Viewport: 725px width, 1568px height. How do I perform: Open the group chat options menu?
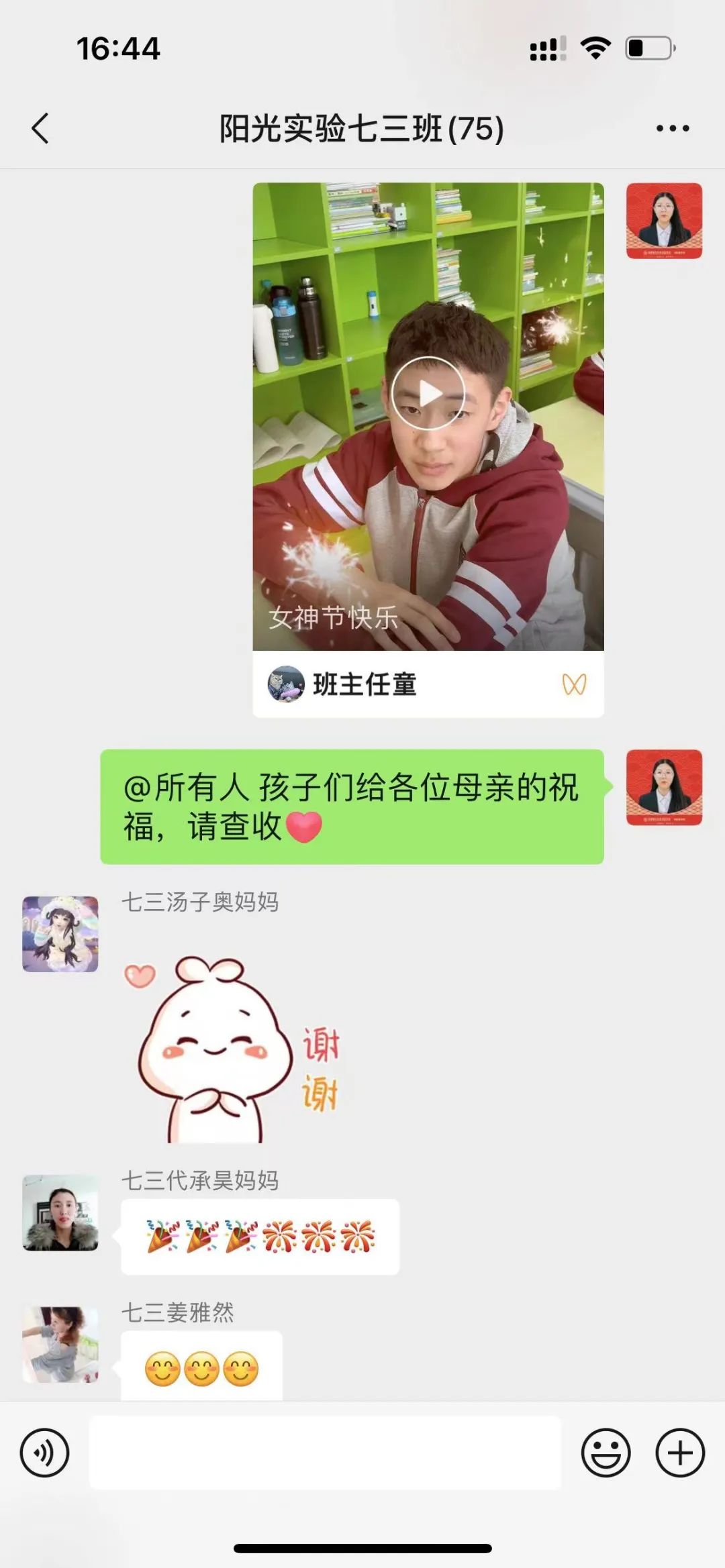click(672, 128)
